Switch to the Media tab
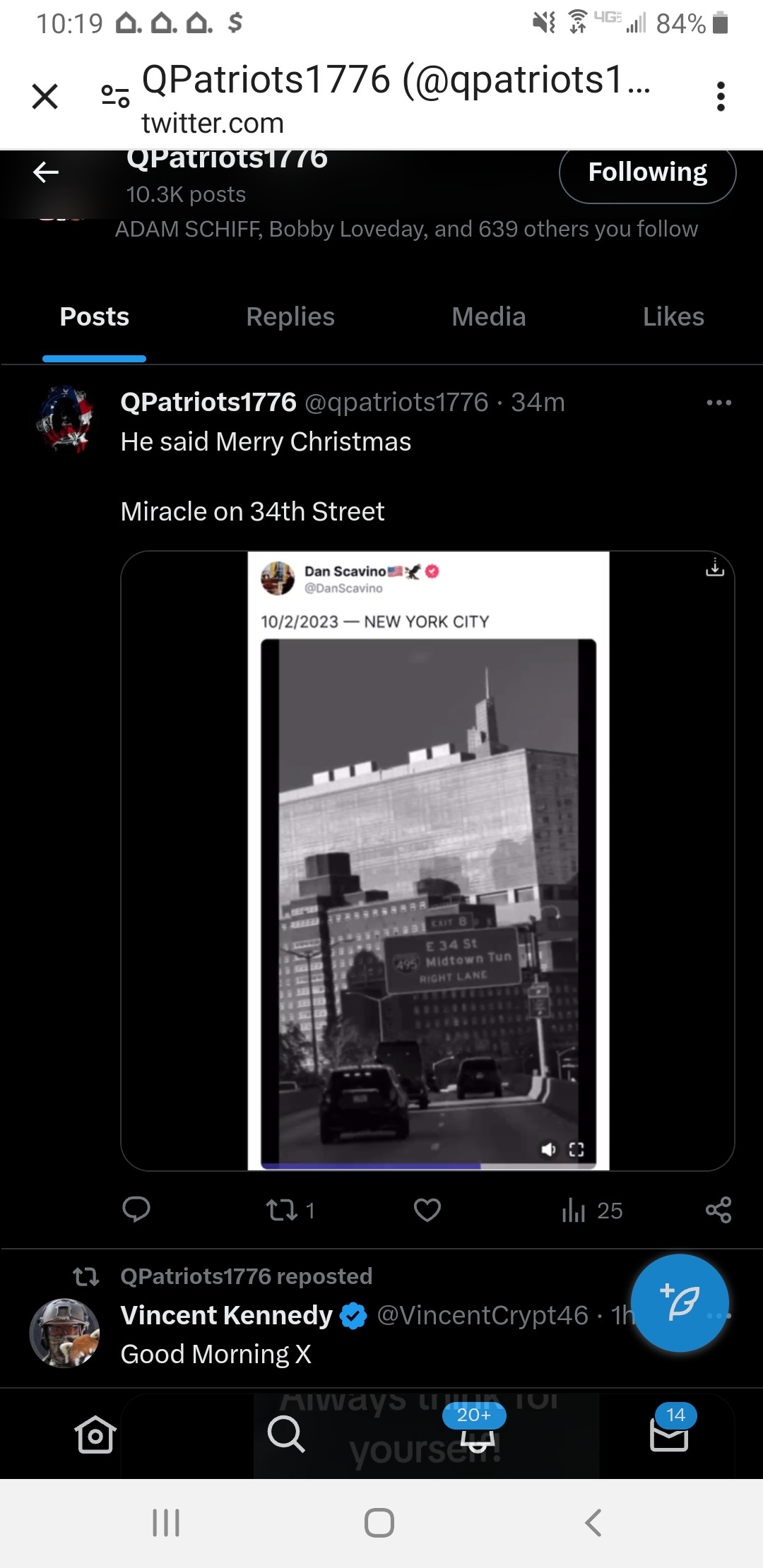The image size is (763, 1568). point(488,317)
